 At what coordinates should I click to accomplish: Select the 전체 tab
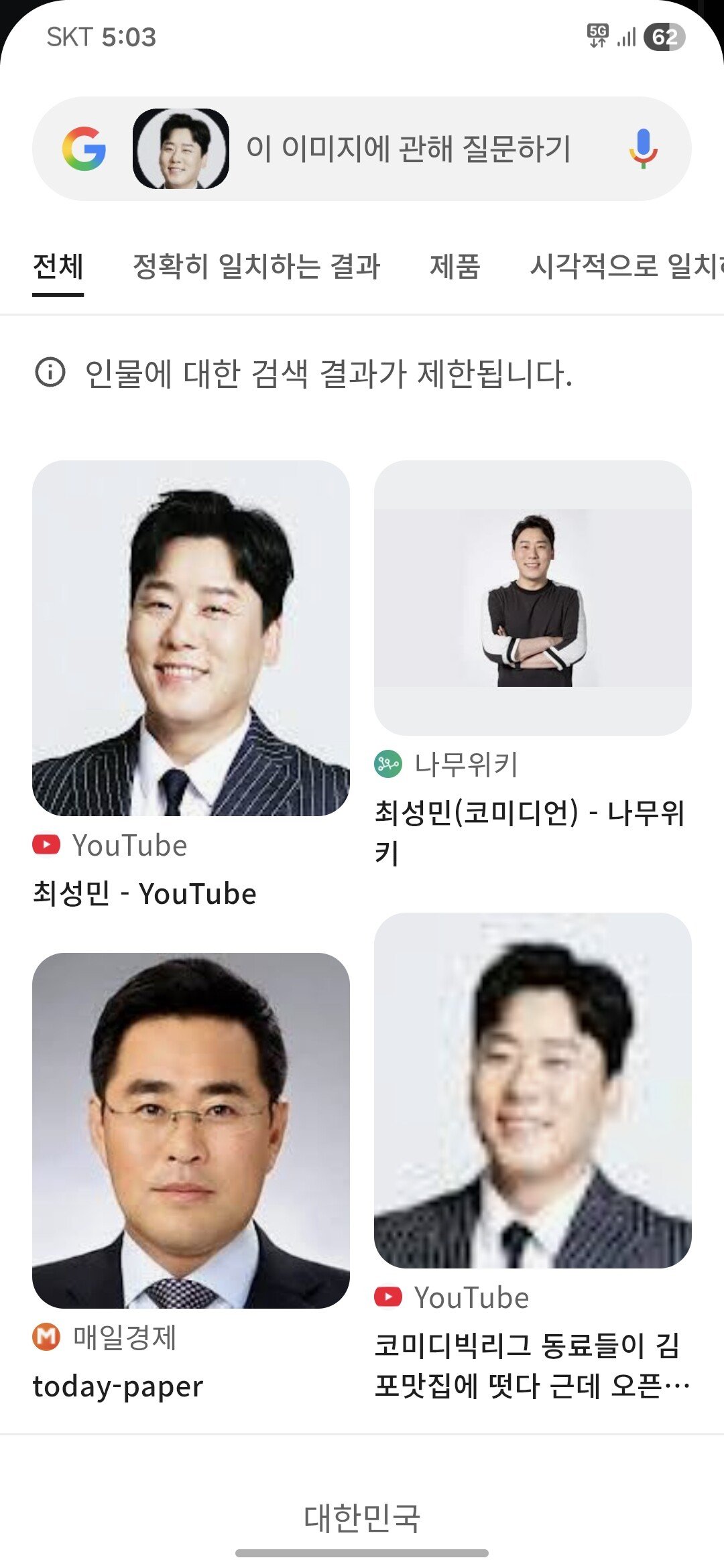coord(58,267)
